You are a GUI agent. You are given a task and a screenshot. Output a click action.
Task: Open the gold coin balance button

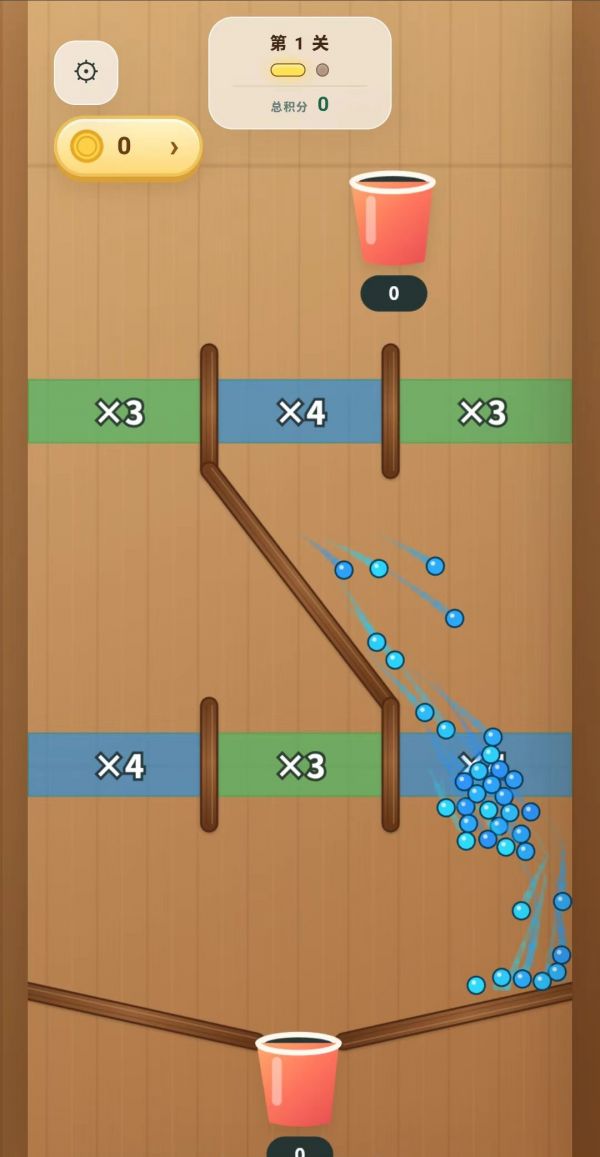pyautogui.click(x=128, y=147)
